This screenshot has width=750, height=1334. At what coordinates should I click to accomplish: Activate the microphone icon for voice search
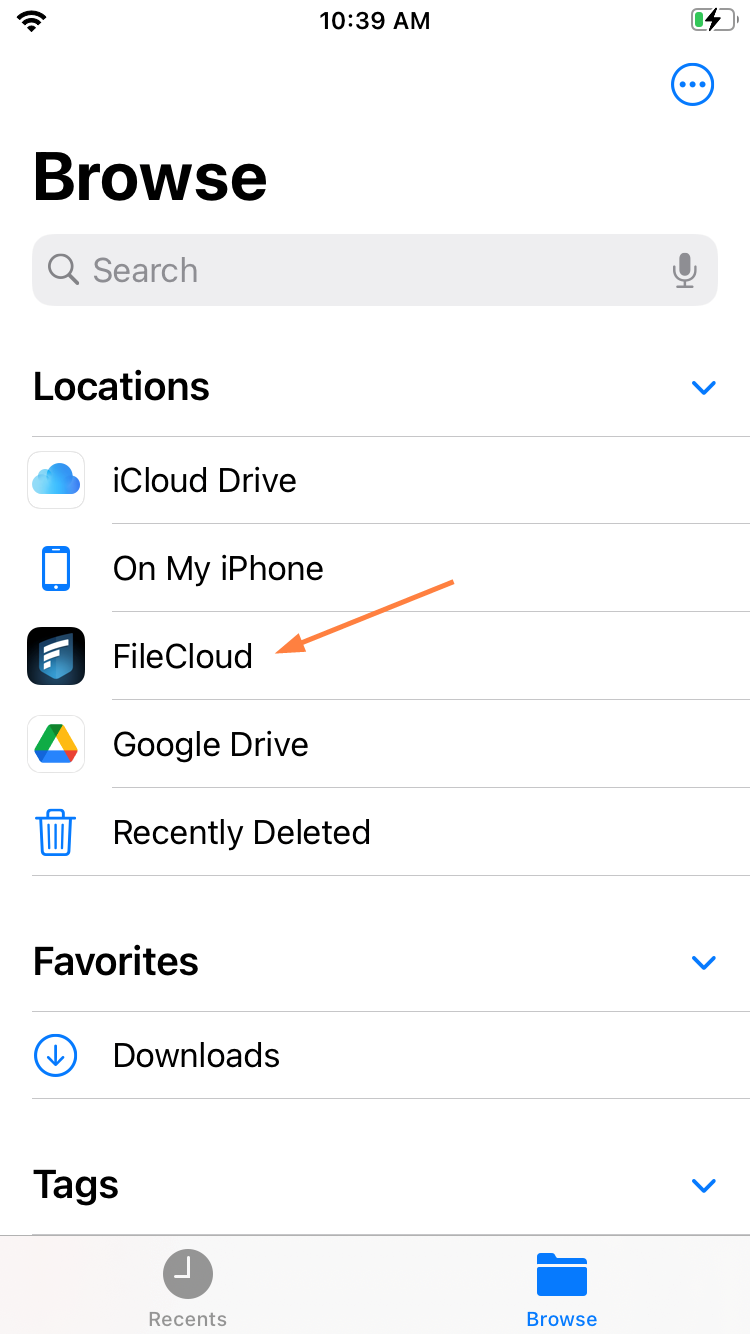(685, 270)
